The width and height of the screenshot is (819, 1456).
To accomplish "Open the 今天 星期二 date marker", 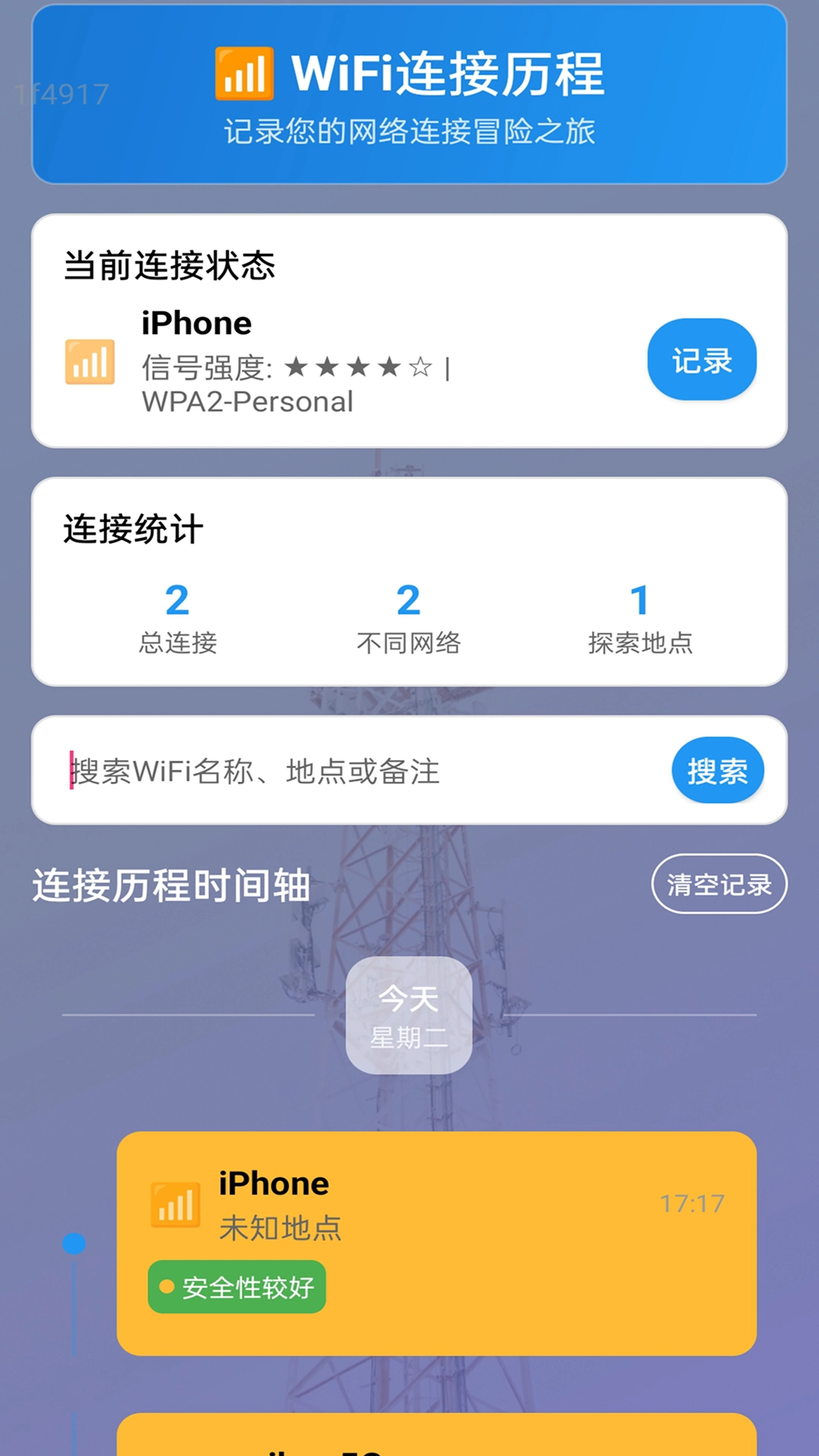I will [x=409, y=1015].
